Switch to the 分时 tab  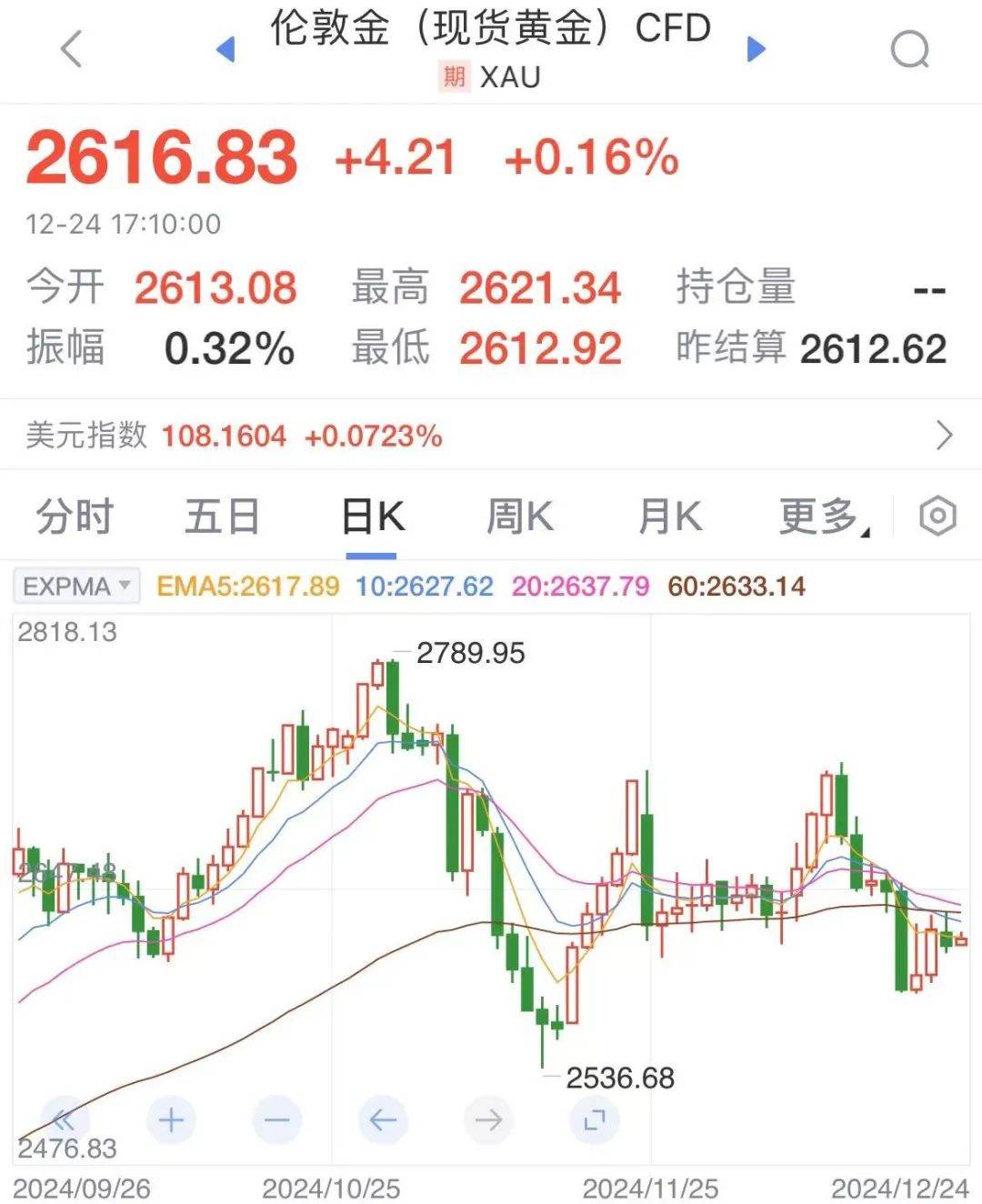pos(75,517)
